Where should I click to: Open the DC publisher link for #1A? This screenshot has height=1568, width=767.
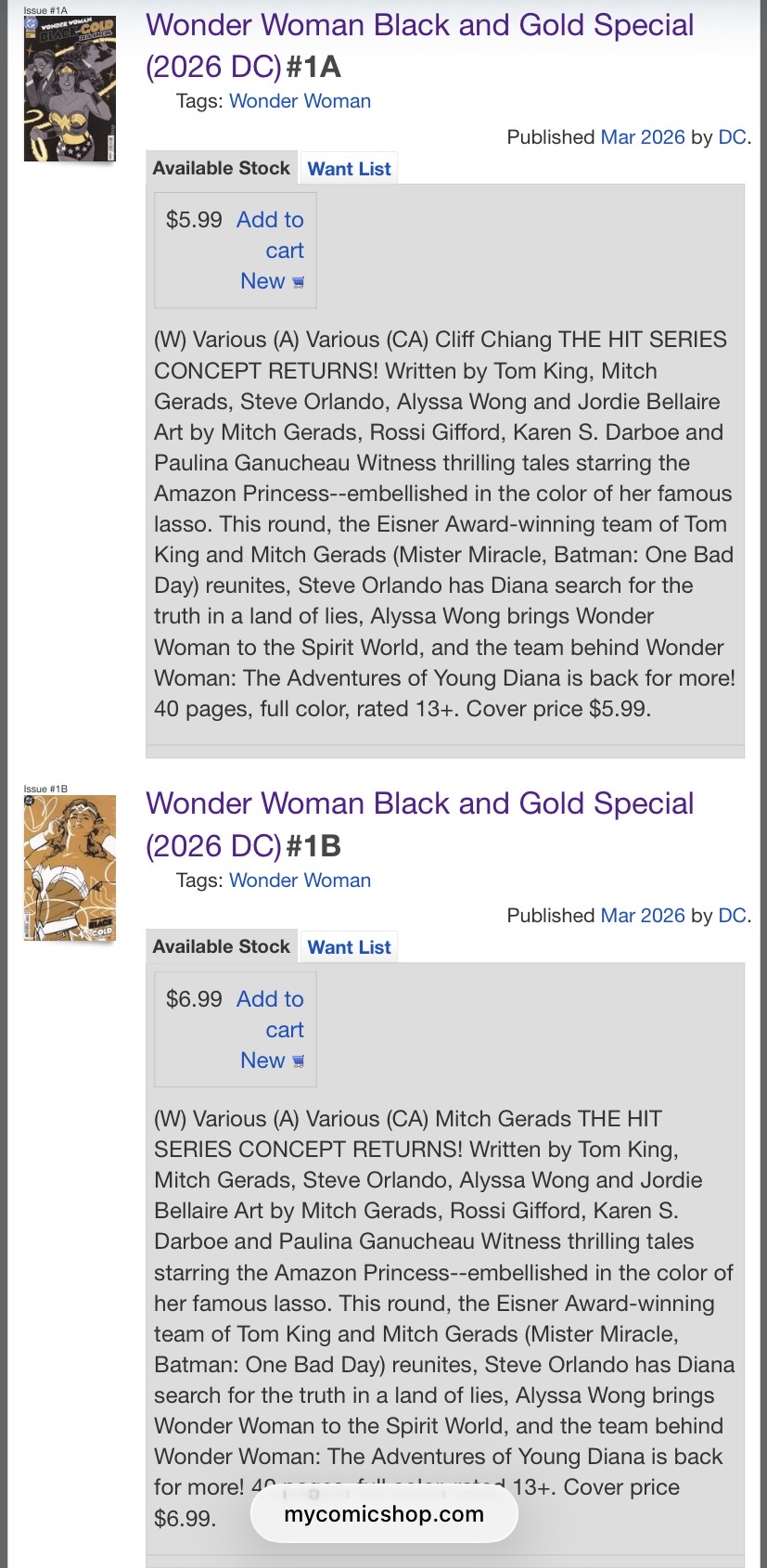tap(732, 137)
